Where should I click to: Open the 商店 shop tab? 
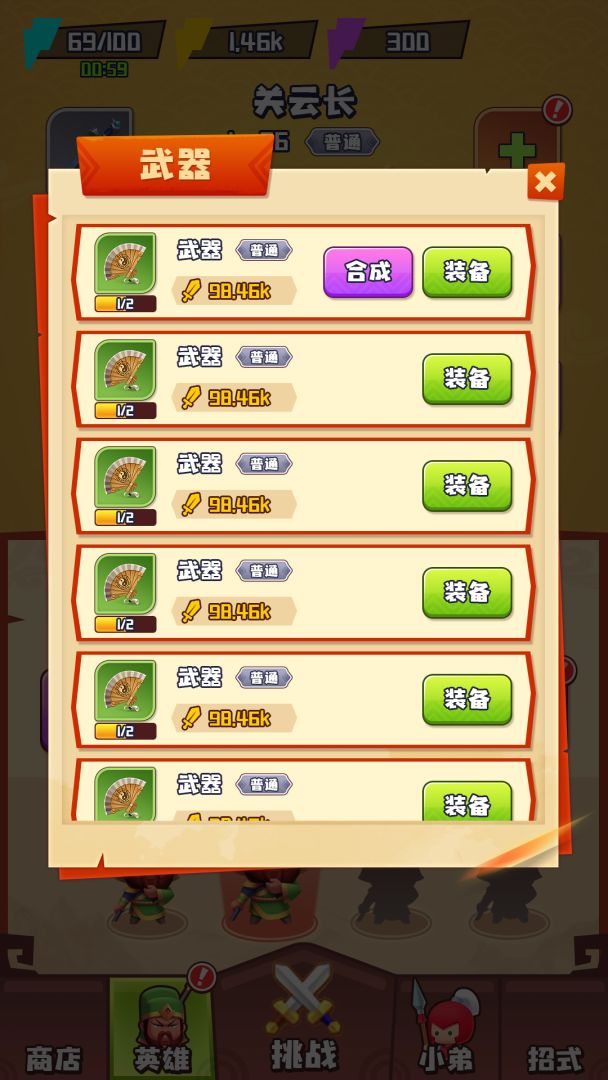coord(52,1040)
